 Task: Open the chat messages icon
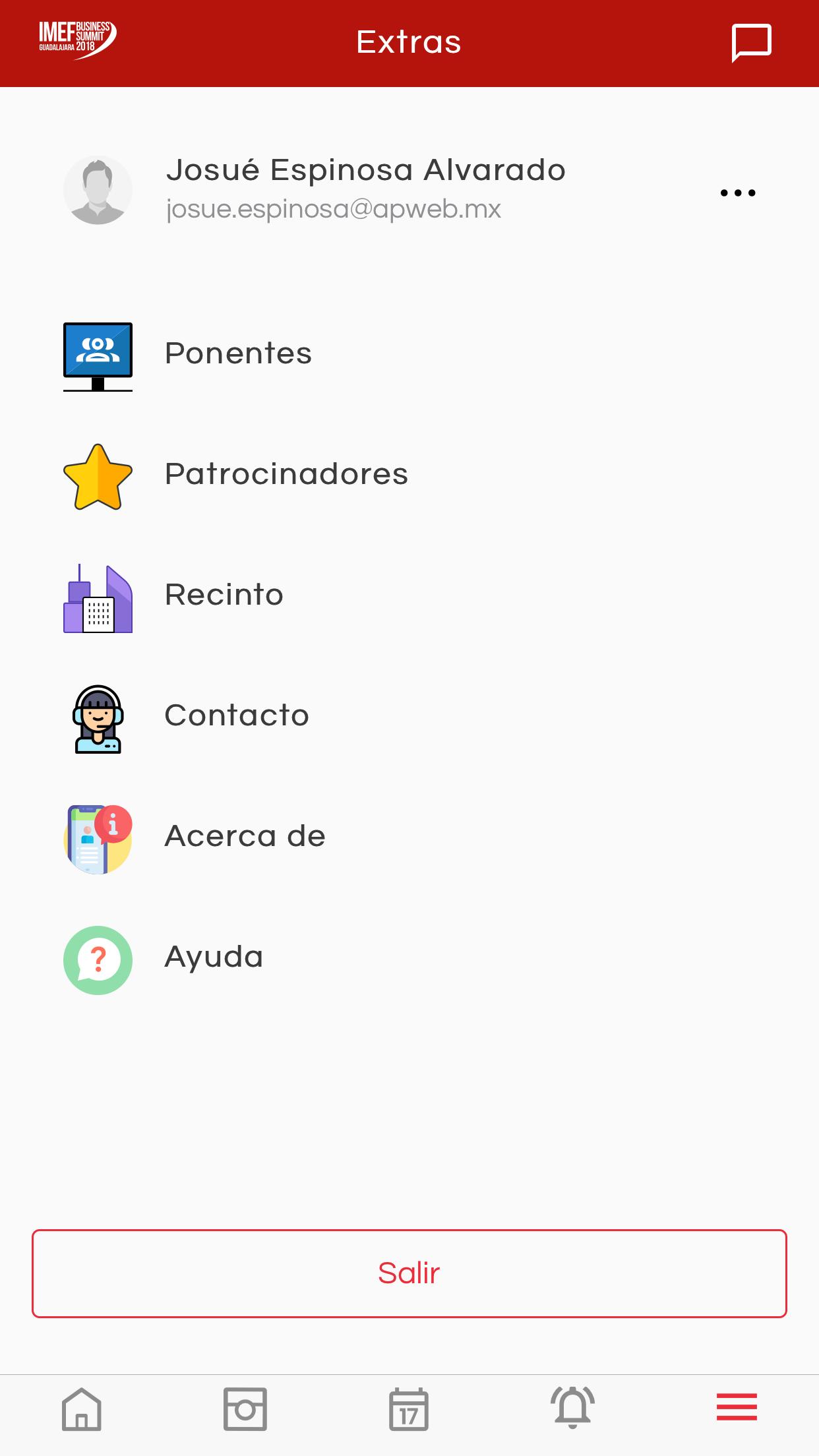[751, 43]
